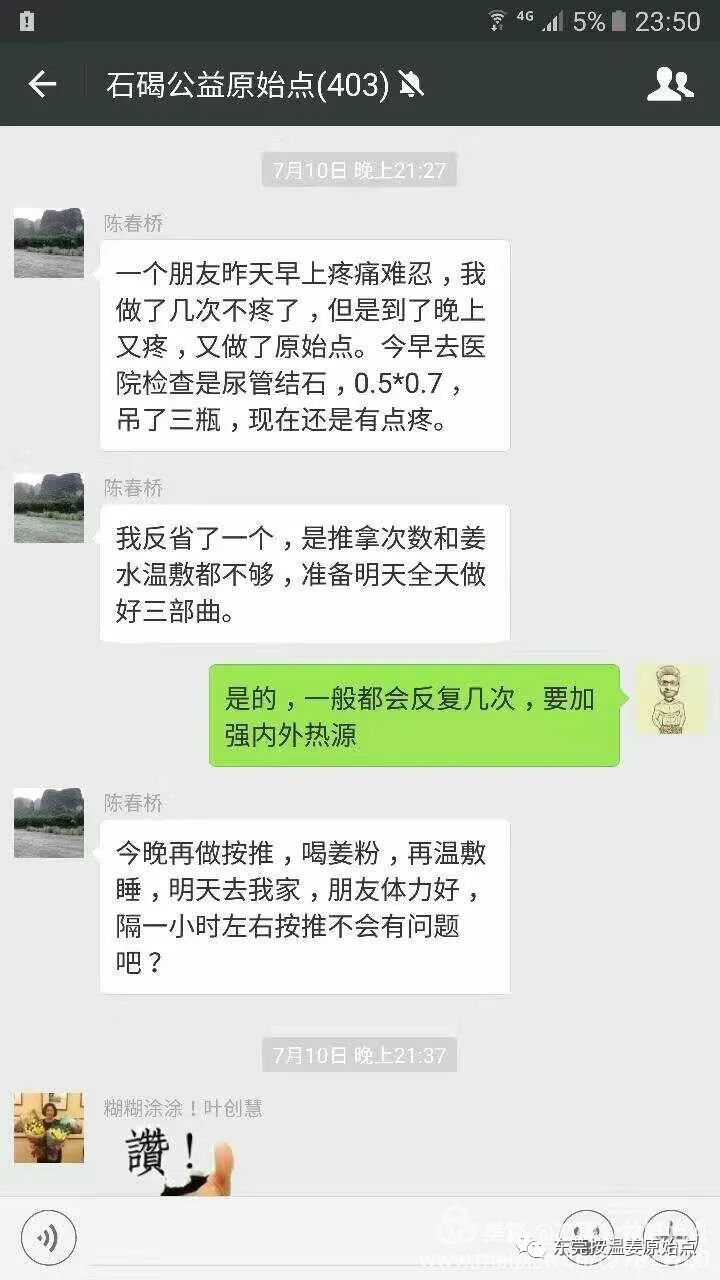720x1280 pixels.
Task: Open the plus attachments menu
Action: (x=669, y=1236)
